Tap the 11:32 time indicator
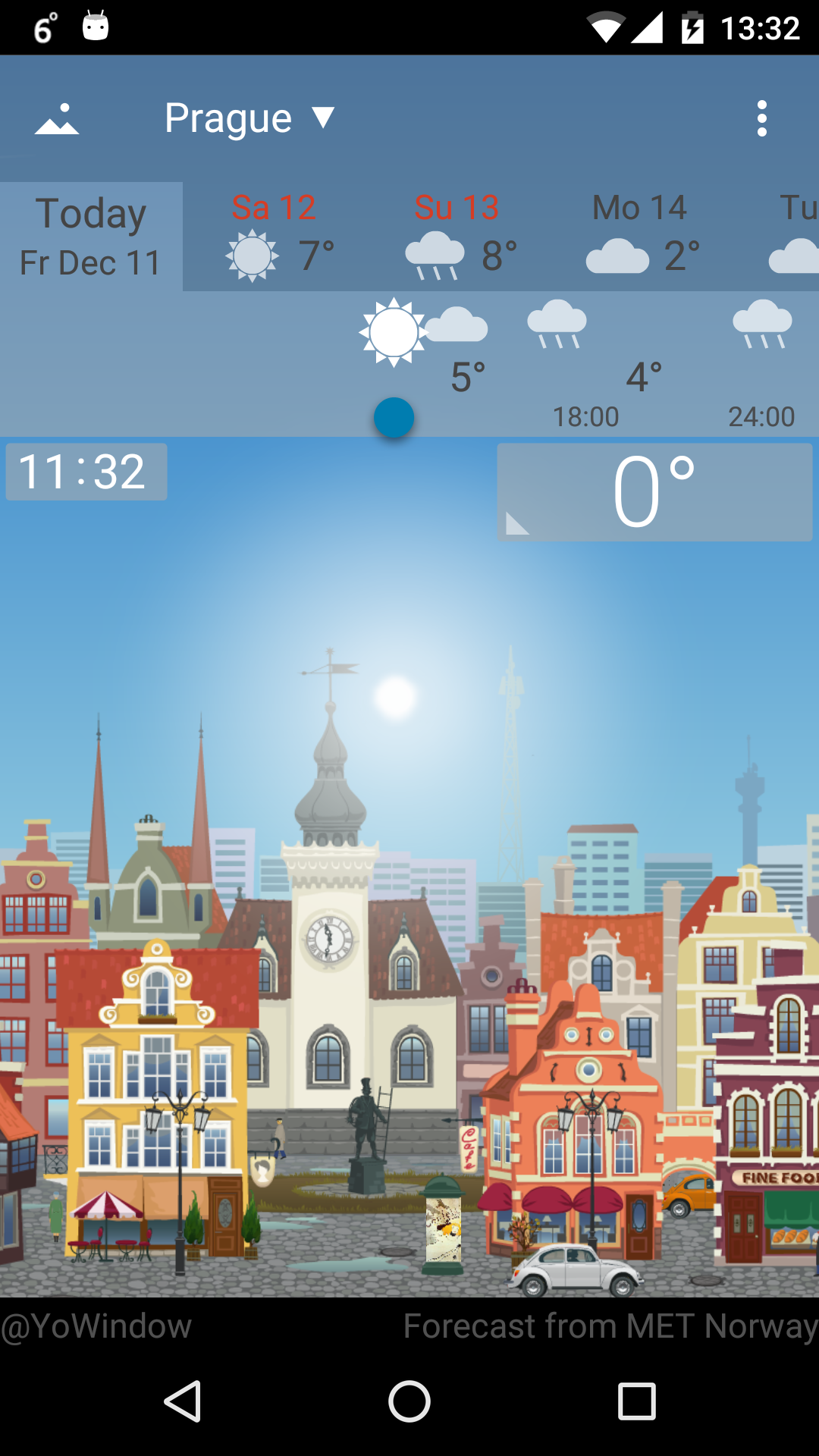The height and width of the screenshot is (1456, 819). tap(86, 472)
